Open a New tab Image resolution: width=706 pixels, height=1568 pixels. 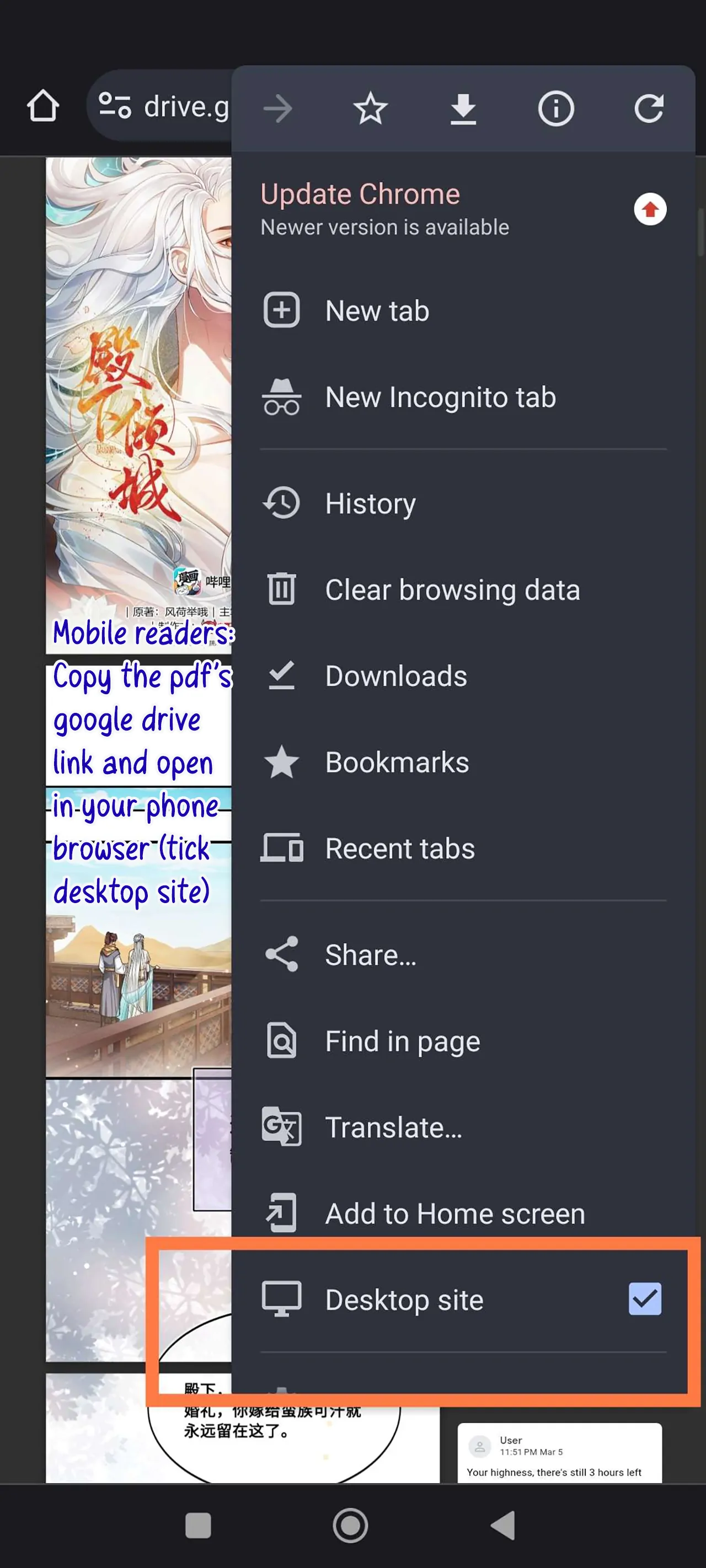(463, 310)
